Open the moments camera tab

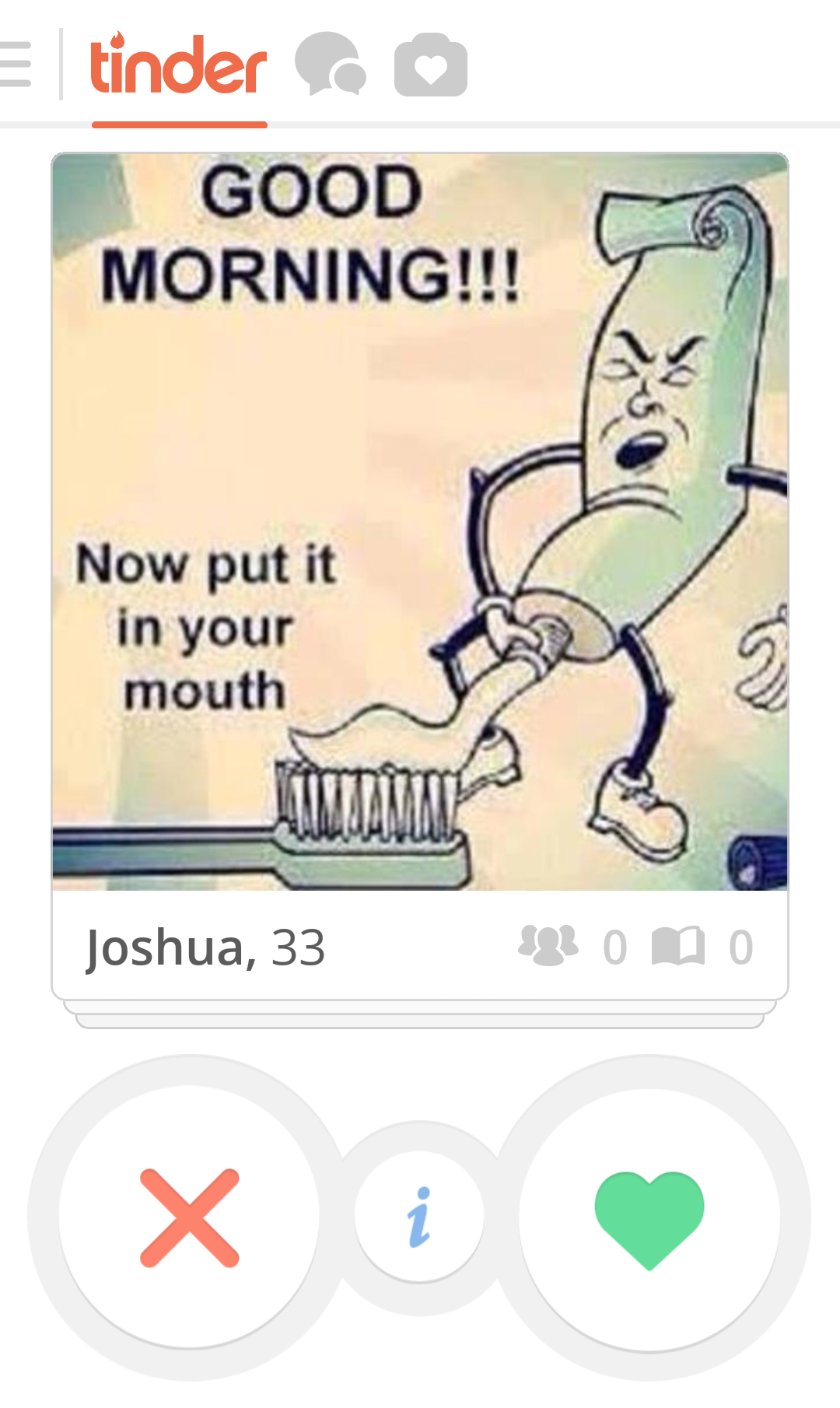tap(431, 65)
